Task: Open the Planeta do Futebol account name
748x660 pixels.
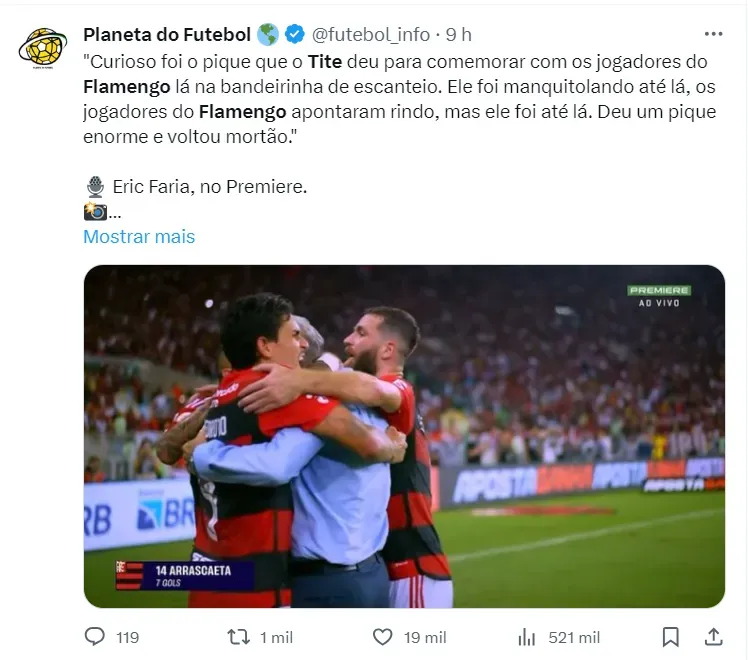Action: pos(166,35)
